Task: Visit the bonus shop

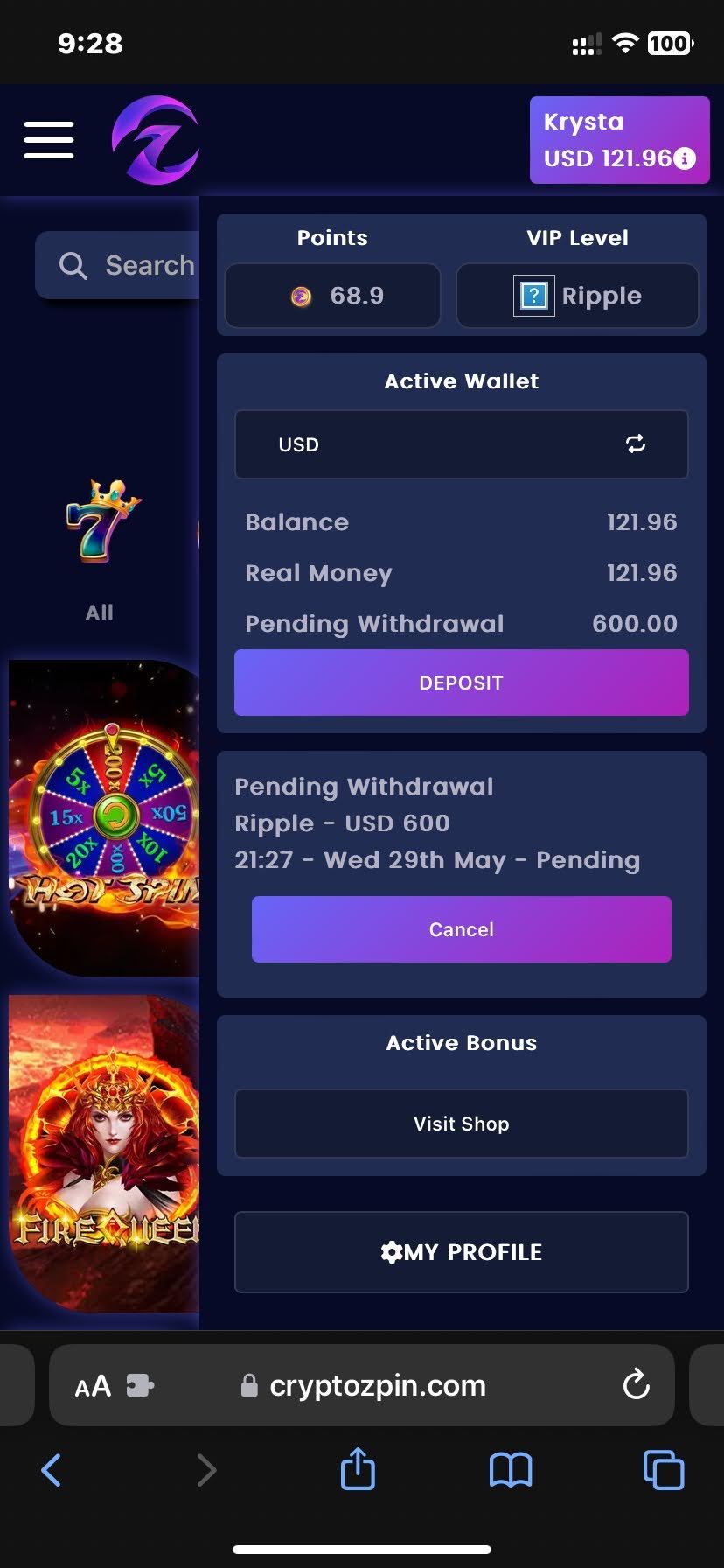Action: 461,1123
